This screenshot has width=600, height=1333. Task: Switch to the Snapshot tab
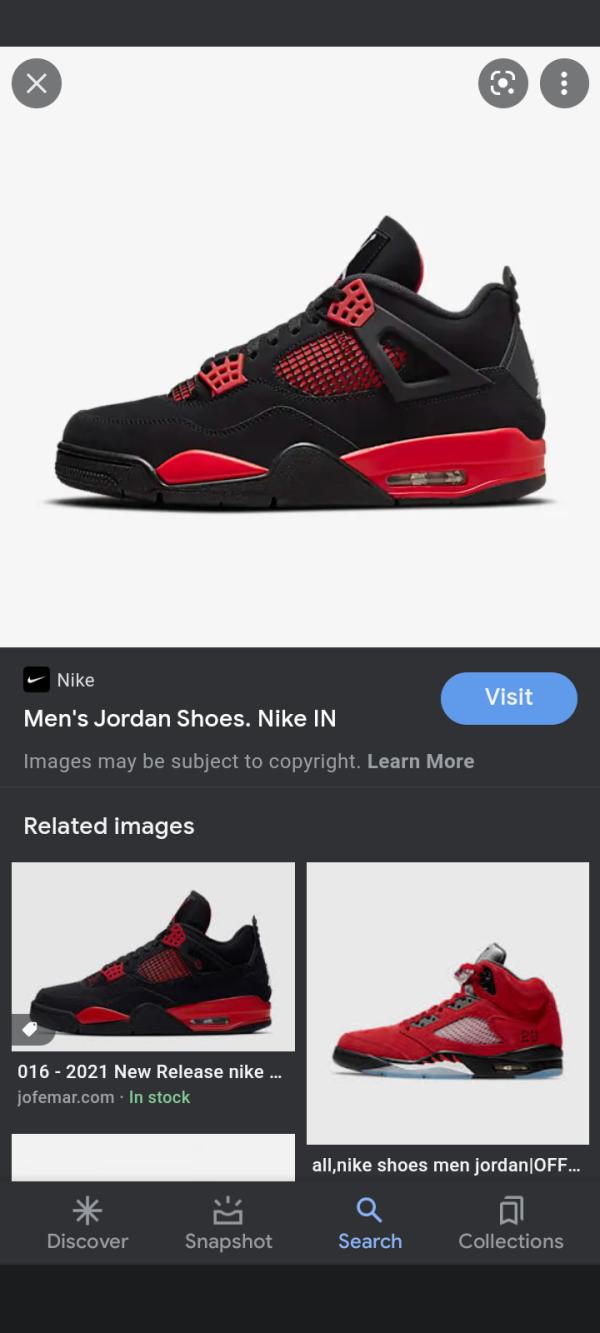(228, 1225)
